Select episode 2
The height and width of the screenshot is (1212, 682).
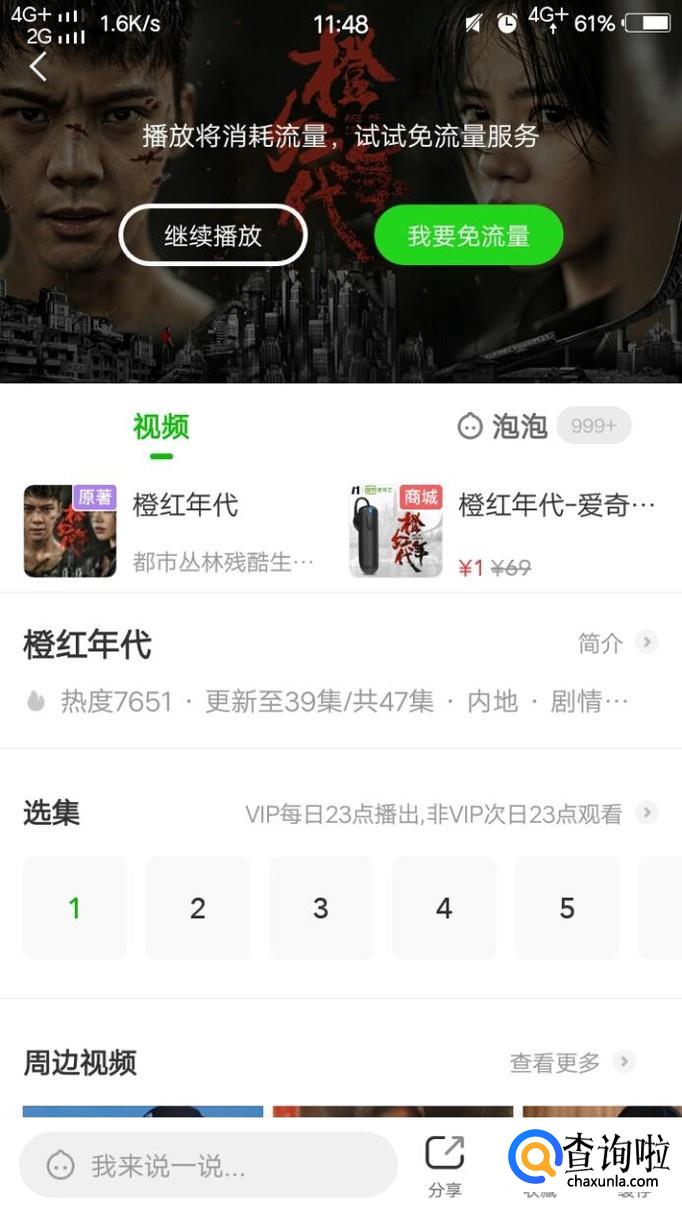198,908
